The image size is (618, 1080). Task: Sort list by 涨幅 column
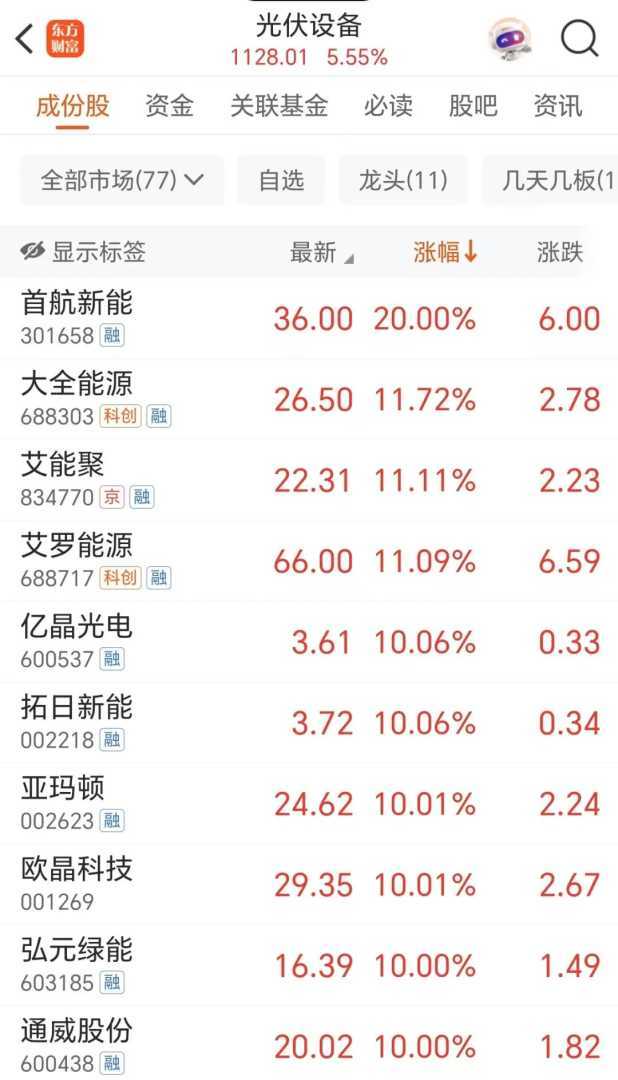click(446, 253)
